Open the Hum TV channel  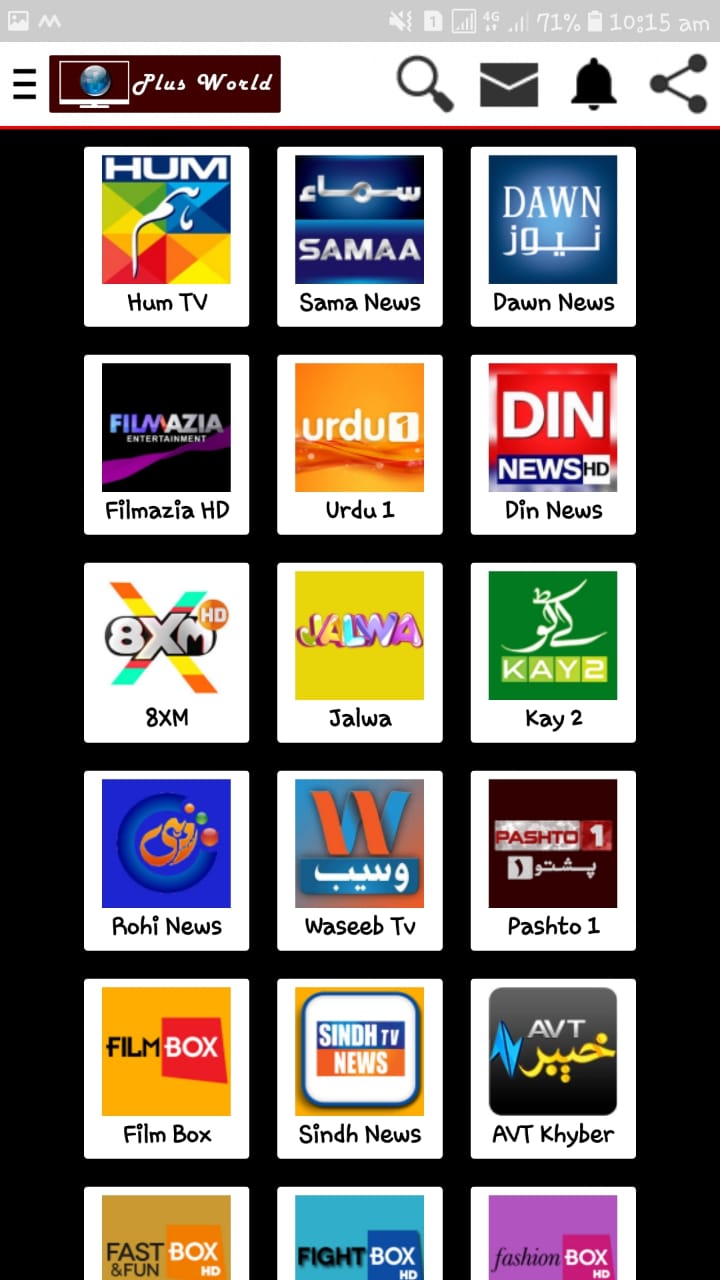pos(166,236)
